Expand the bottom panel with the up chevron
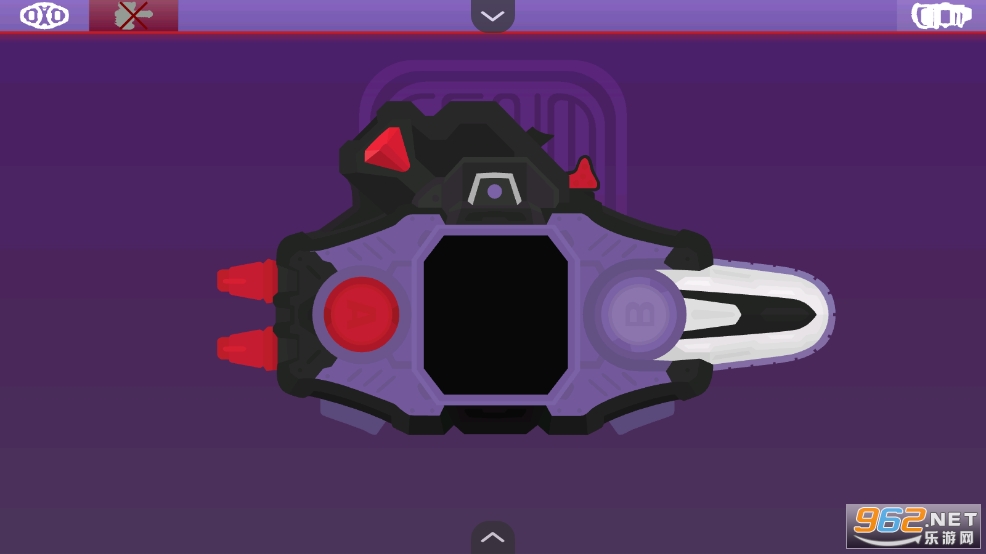 click(x=492, y=537)
